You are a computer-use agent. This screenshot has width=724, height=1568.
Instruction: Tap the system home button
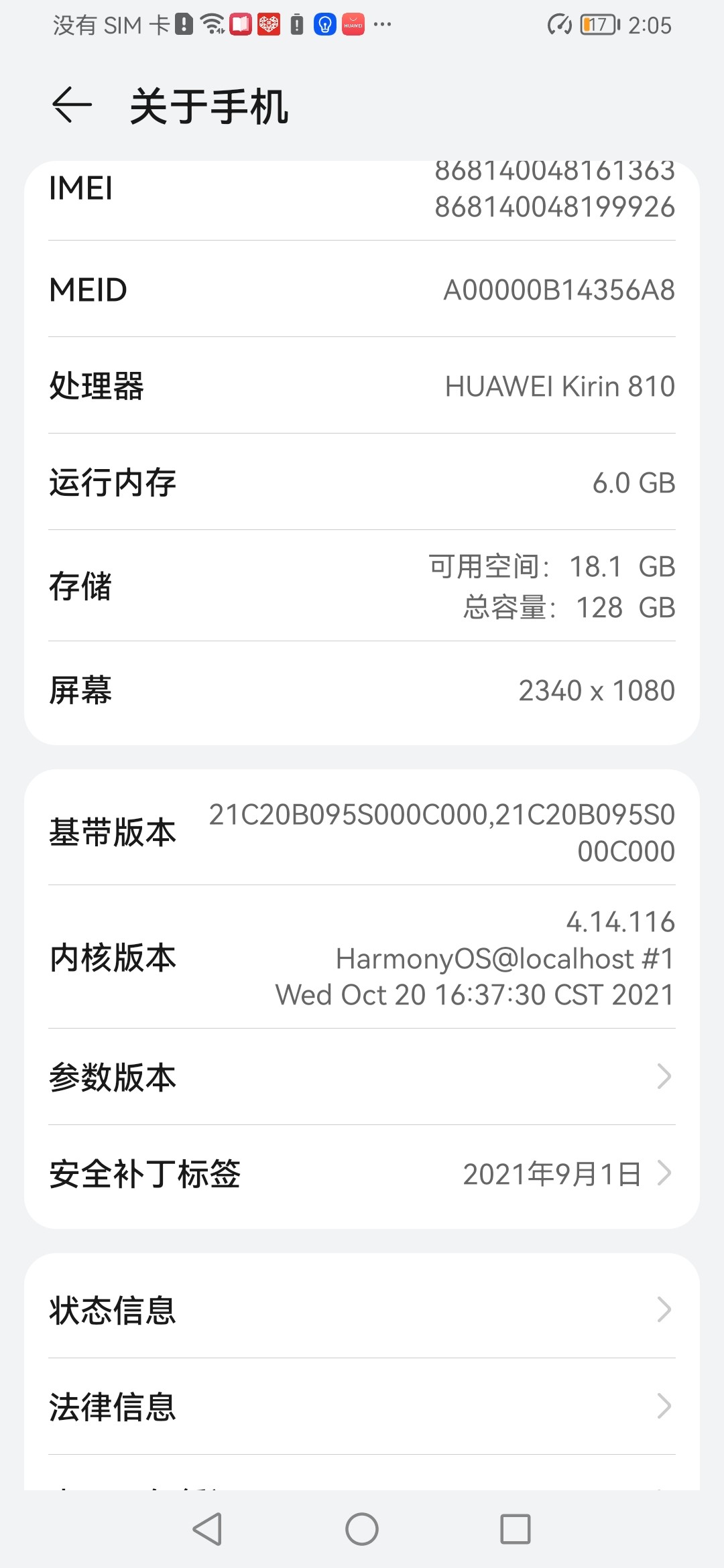pos(362,1529)
